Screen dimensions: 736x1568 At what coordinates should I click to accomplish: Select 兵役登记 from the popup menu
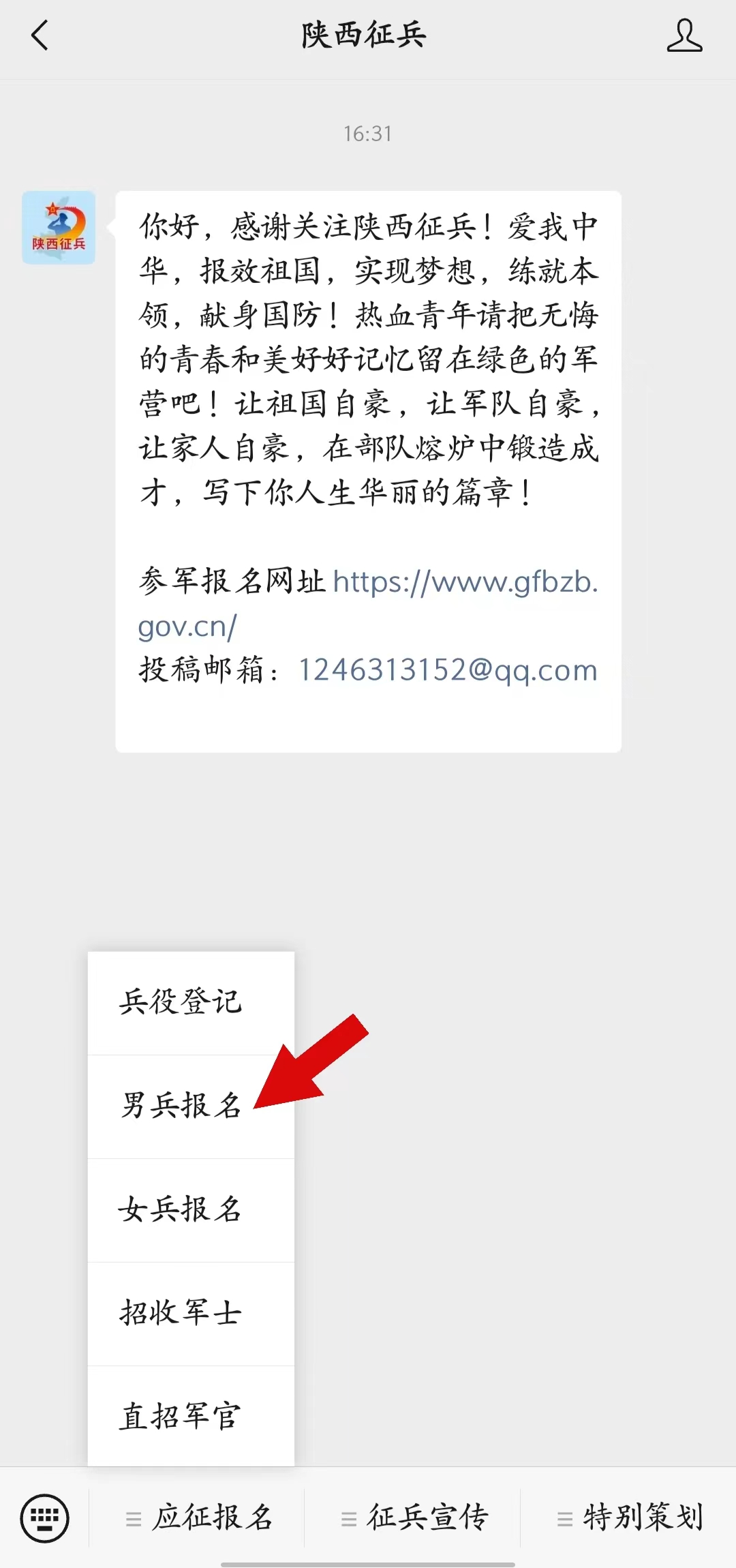[181, 1002]
